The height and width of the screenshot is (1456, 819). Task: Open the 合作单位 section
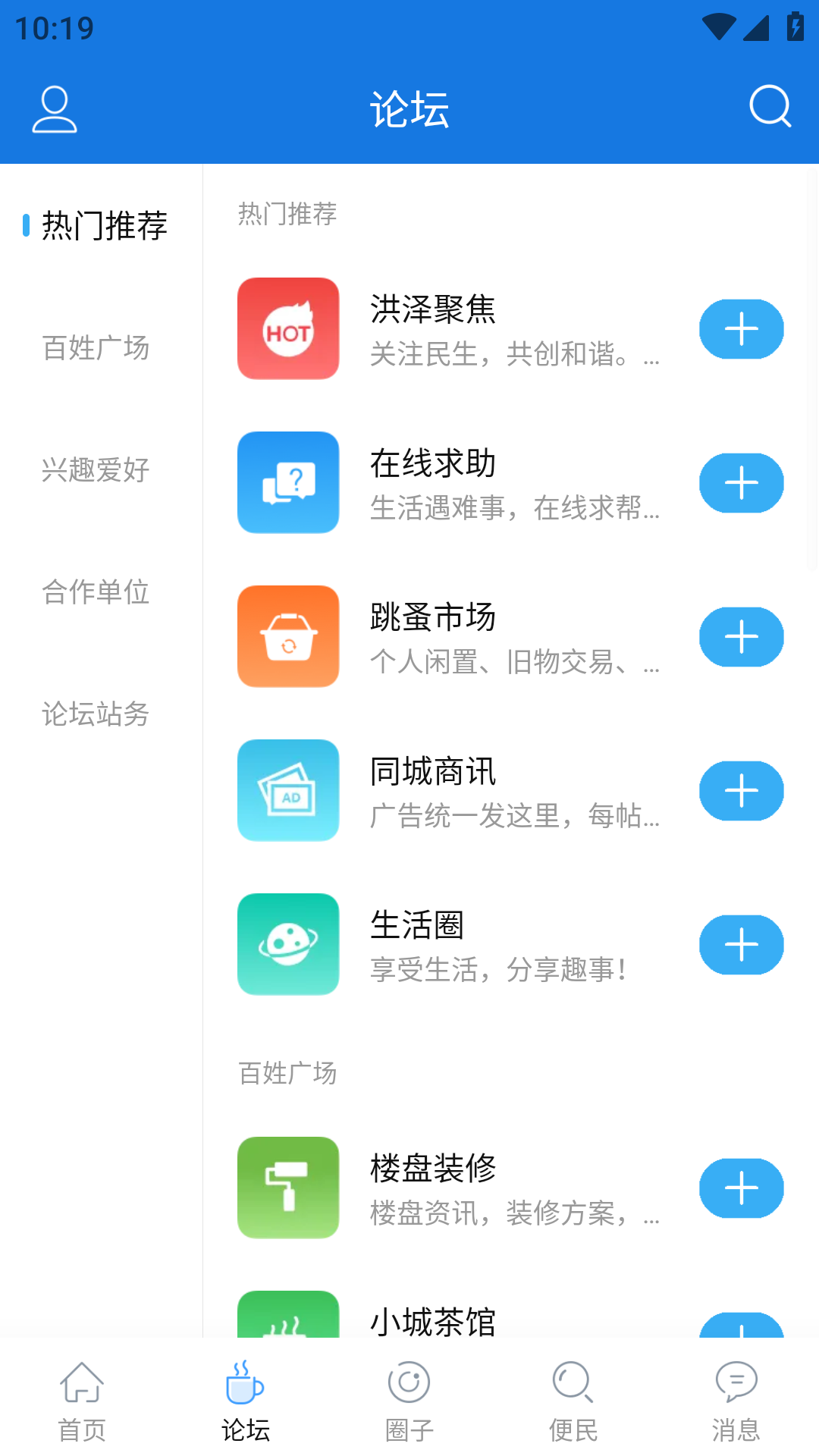(x=96, y=593)
